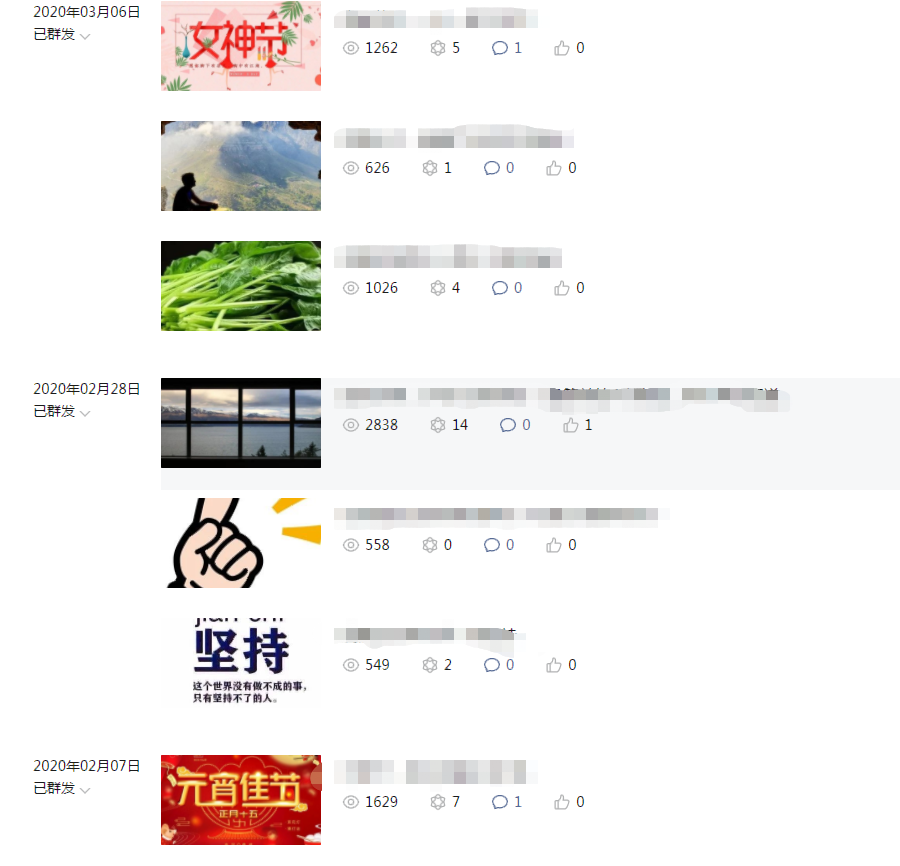This screenshot has width=900, height=866.
Task: Open the 元宵佳节 article thumbnail
Action: point(241,800)
